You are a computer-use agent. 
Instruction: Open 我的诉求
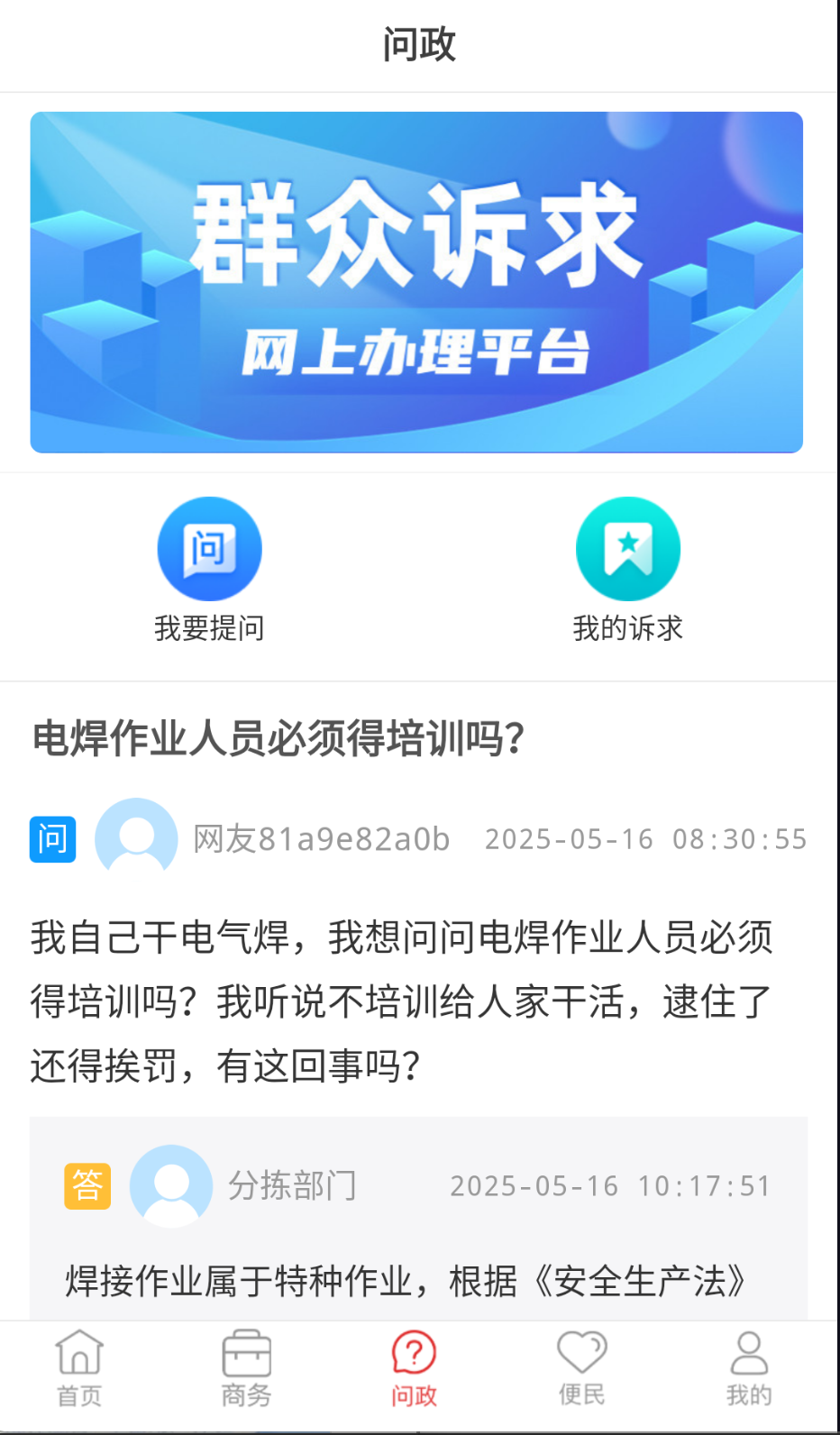coord(627,570)
